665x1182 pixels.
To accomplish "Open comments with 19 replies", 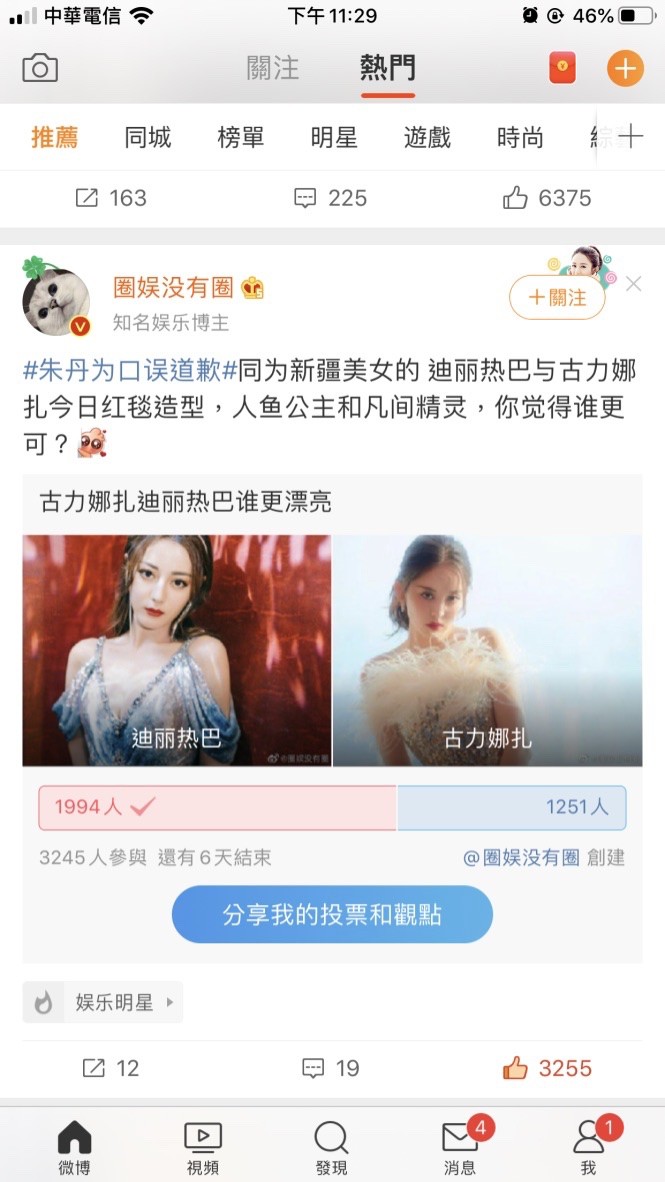I will tap(331, 1068).
